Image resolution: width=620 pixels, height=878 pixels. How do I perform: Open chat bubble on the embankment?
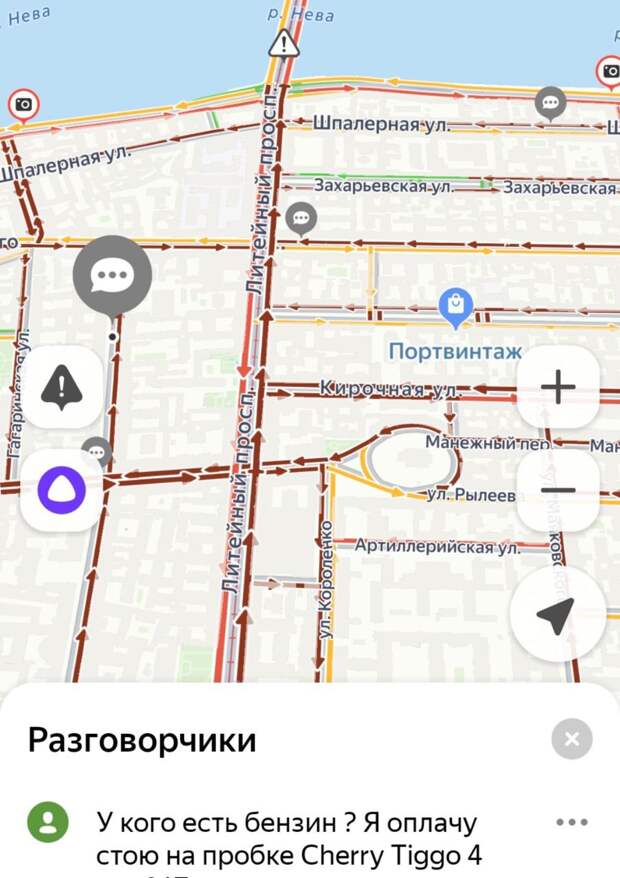[x=549, y=102]
